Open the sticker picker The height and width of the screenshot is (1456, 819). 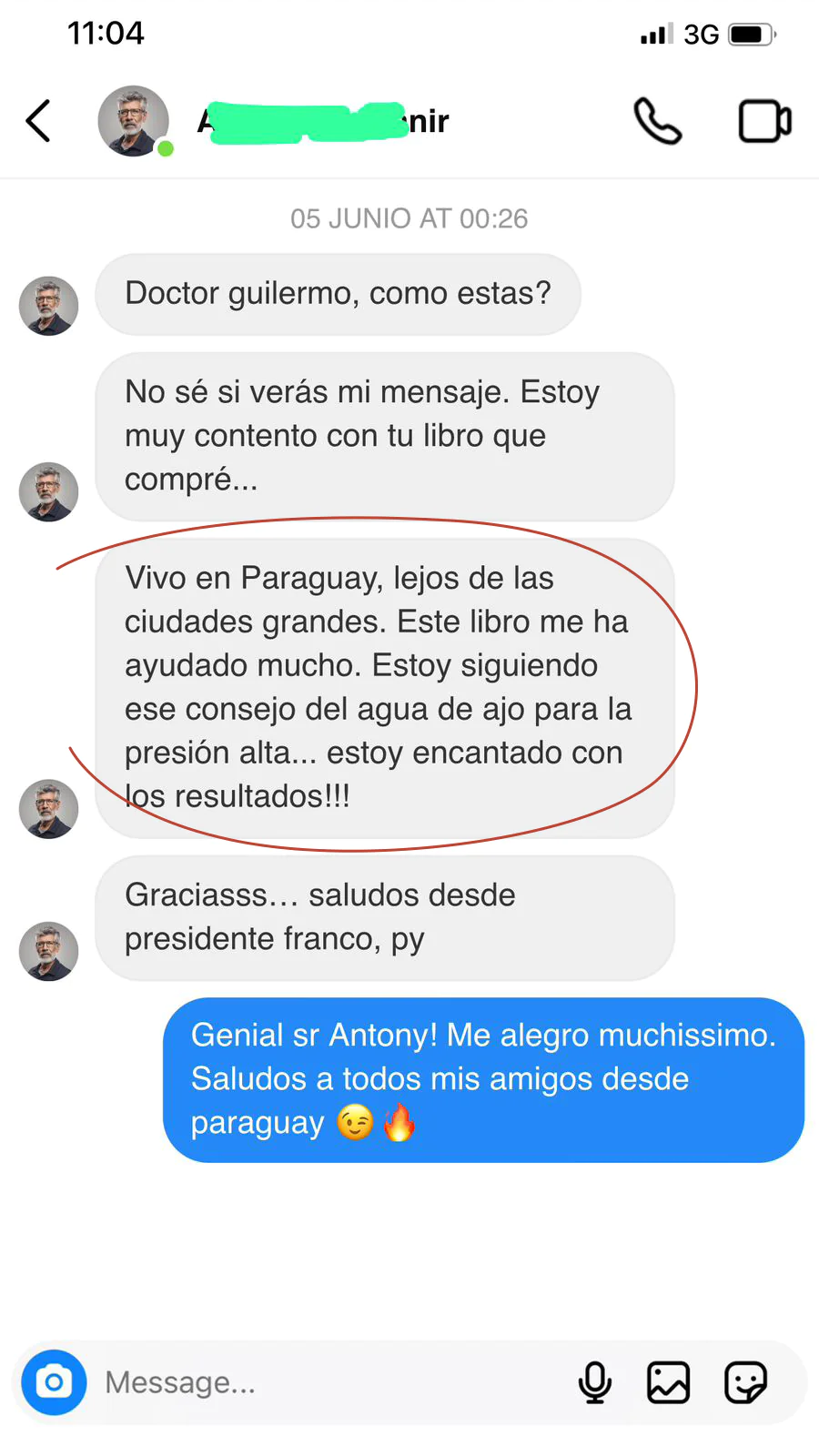[746, 1382]
